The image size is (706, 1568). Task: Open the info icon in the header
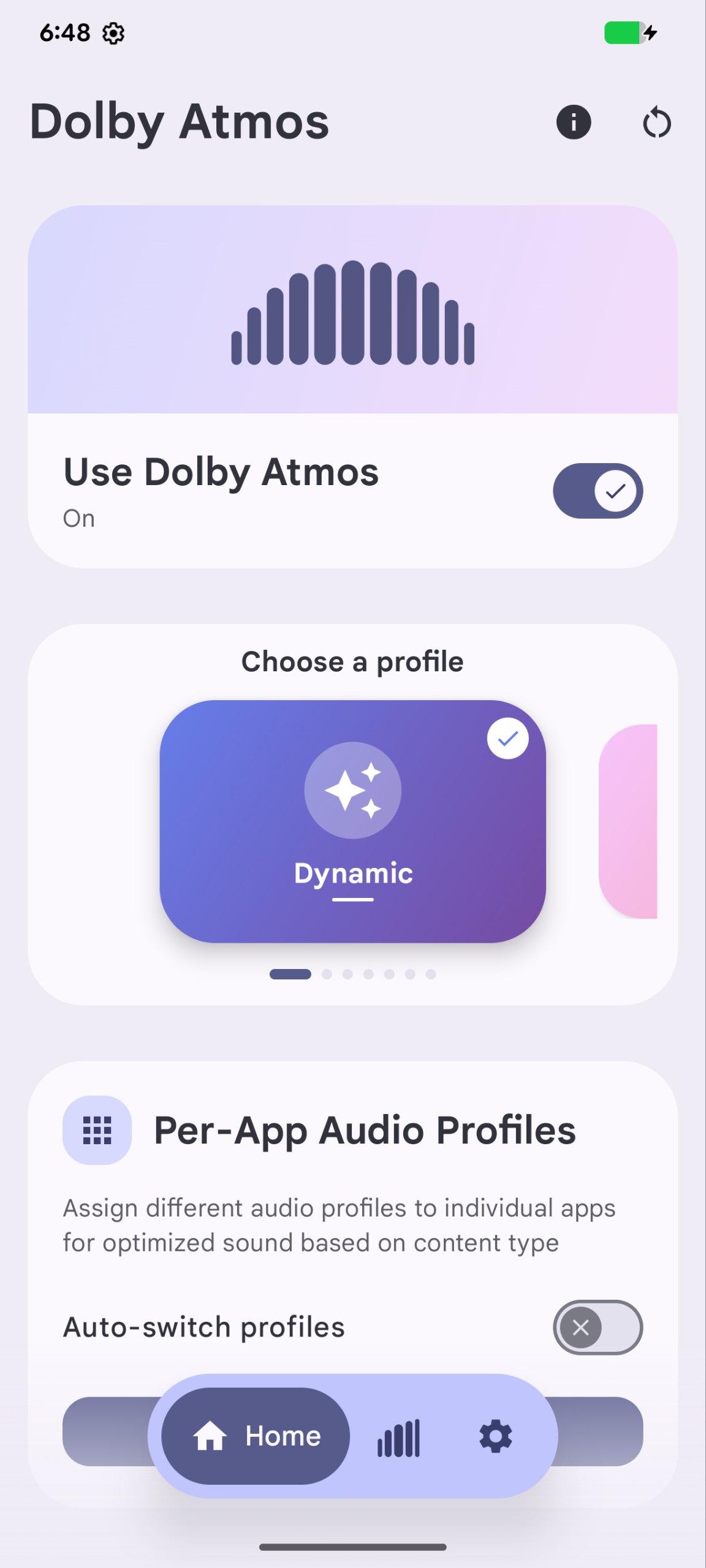(x=573, y=122)
